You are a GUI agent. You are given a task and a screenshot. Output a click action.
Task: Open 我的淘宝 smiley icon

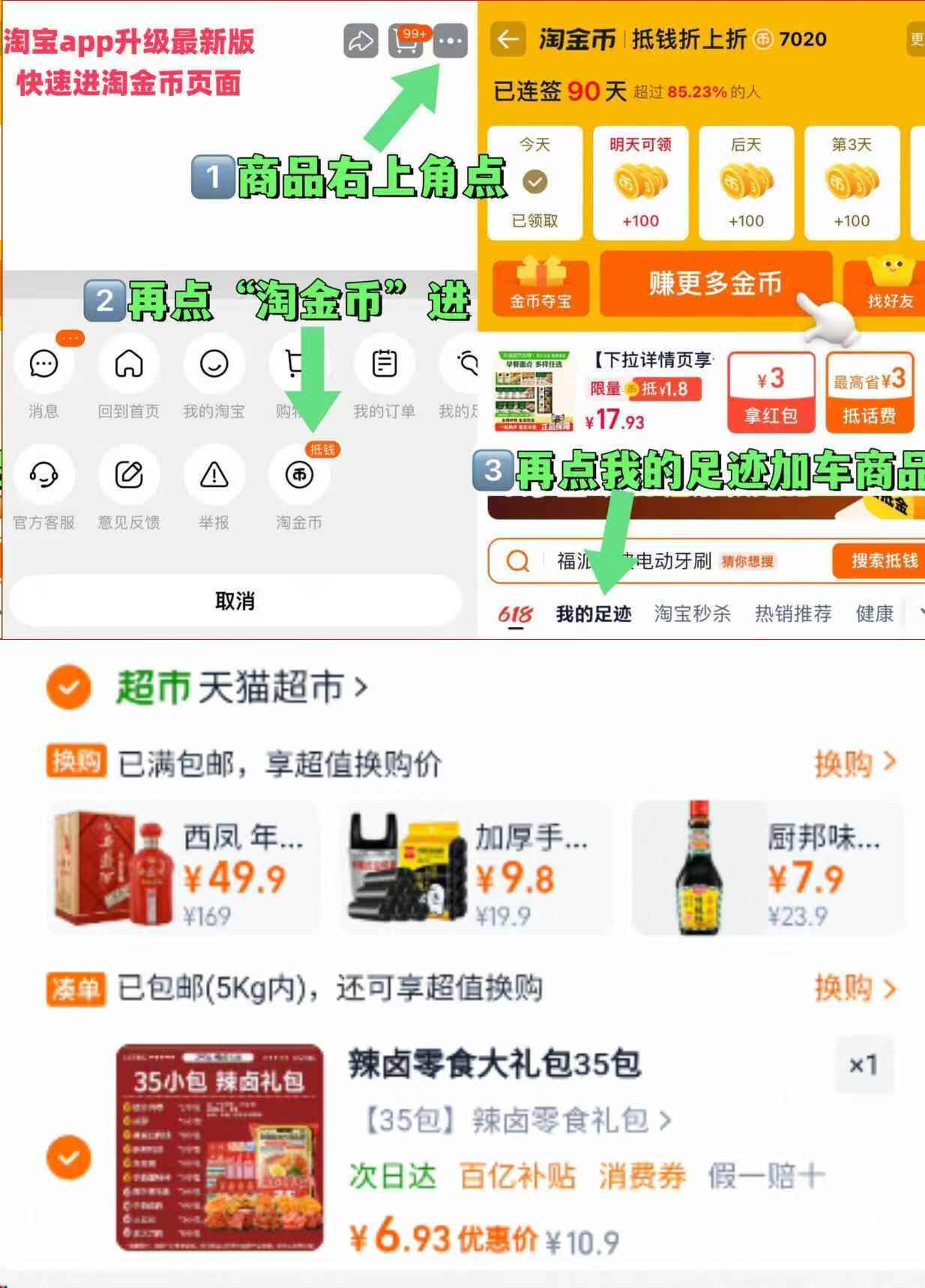tap(214, 364)
